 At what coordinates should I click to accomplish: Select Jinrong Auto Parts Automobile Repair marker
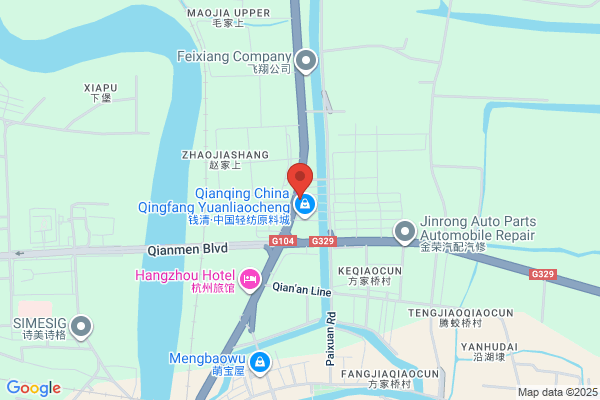click(404, 232)
